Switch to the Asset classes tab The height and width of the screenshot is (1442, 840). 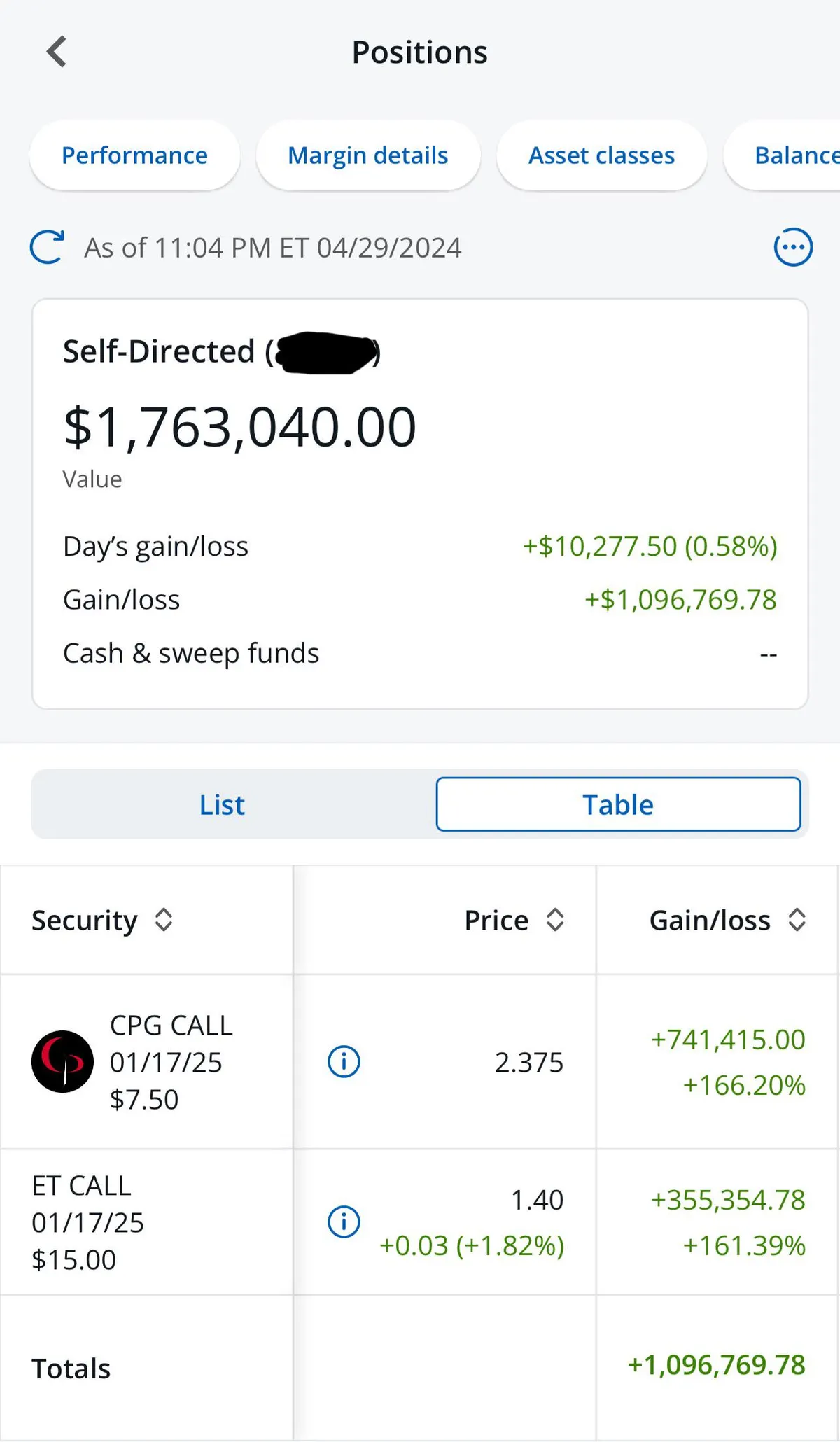pos(601,155)
